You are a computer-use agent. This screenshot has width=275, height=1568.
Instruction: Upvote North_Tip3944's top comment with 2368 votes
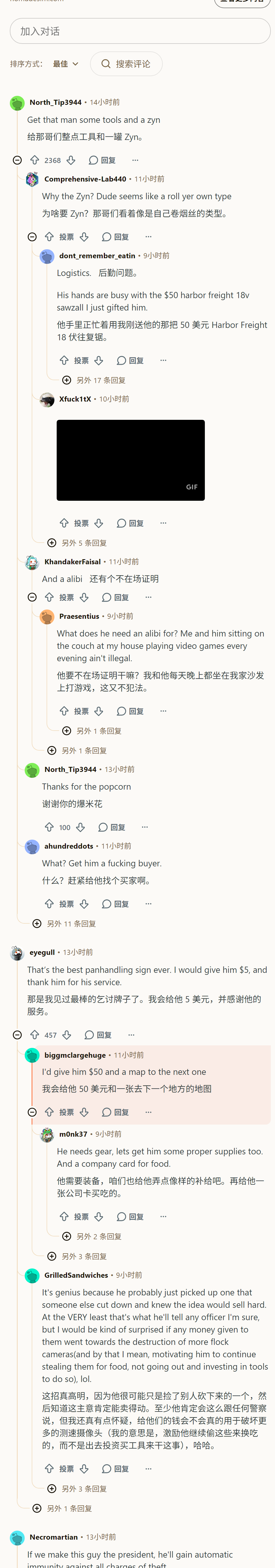pyautogui.click(x=35, y=160)
